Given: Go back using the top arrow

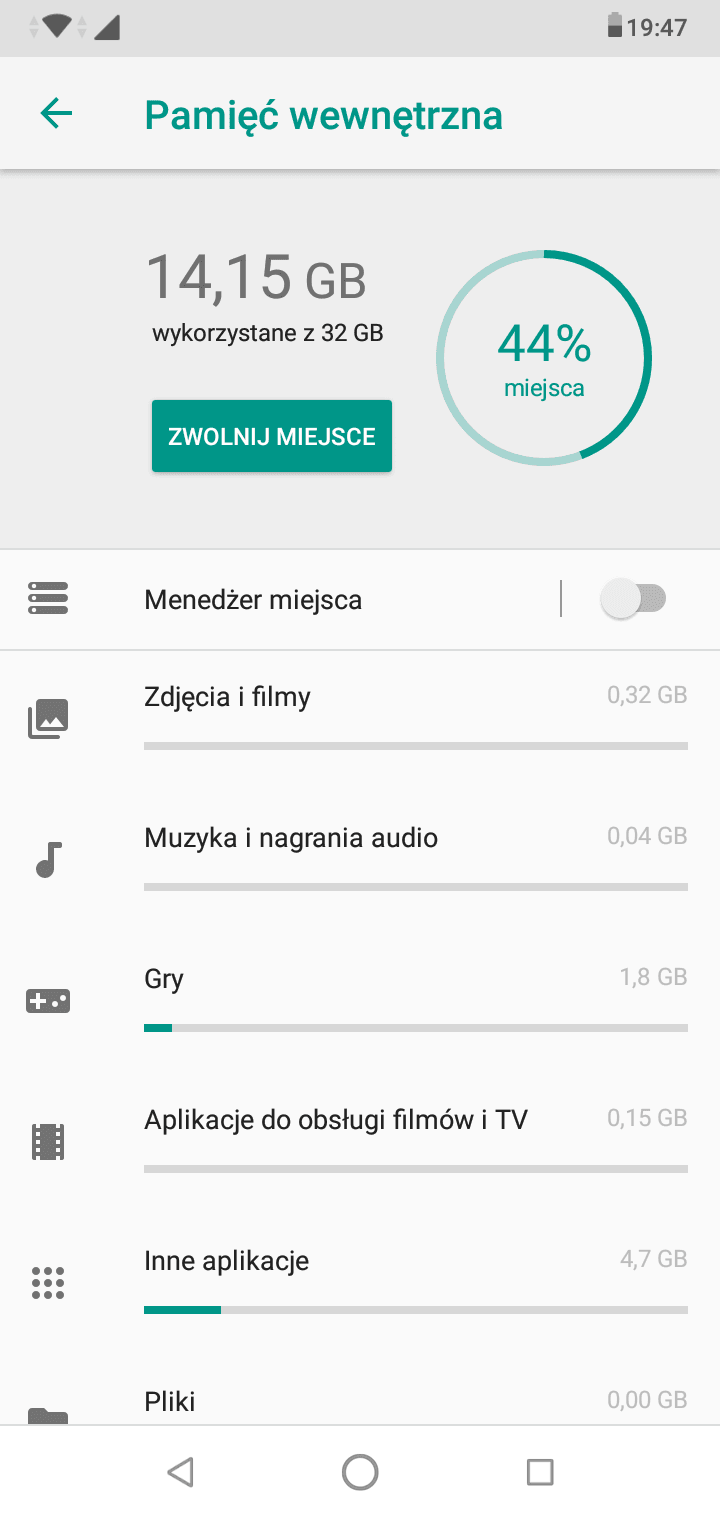Looking at the screenshot, I should (x=56, y=114).
